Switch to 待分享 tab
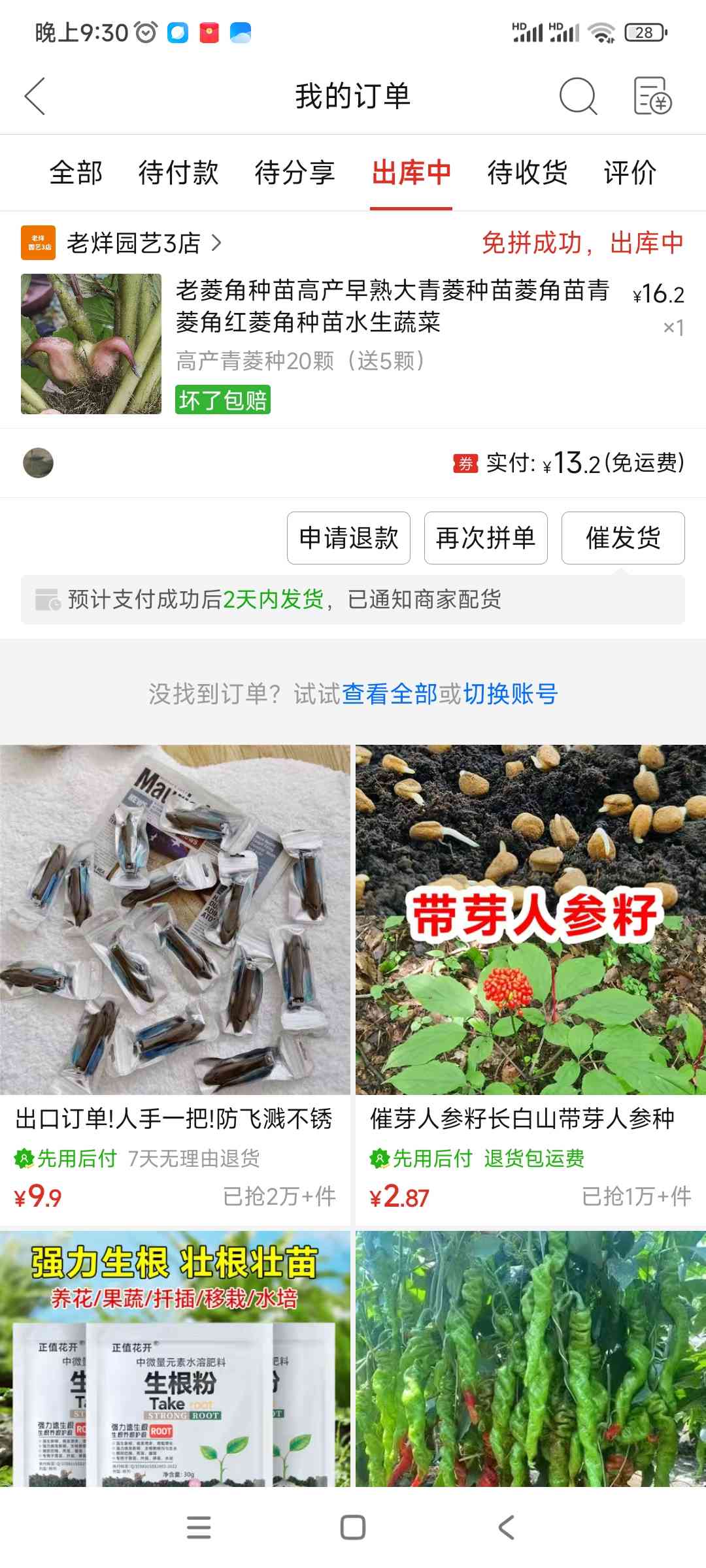The width and height of the screenshot is (706, 1568). point(295,173)
